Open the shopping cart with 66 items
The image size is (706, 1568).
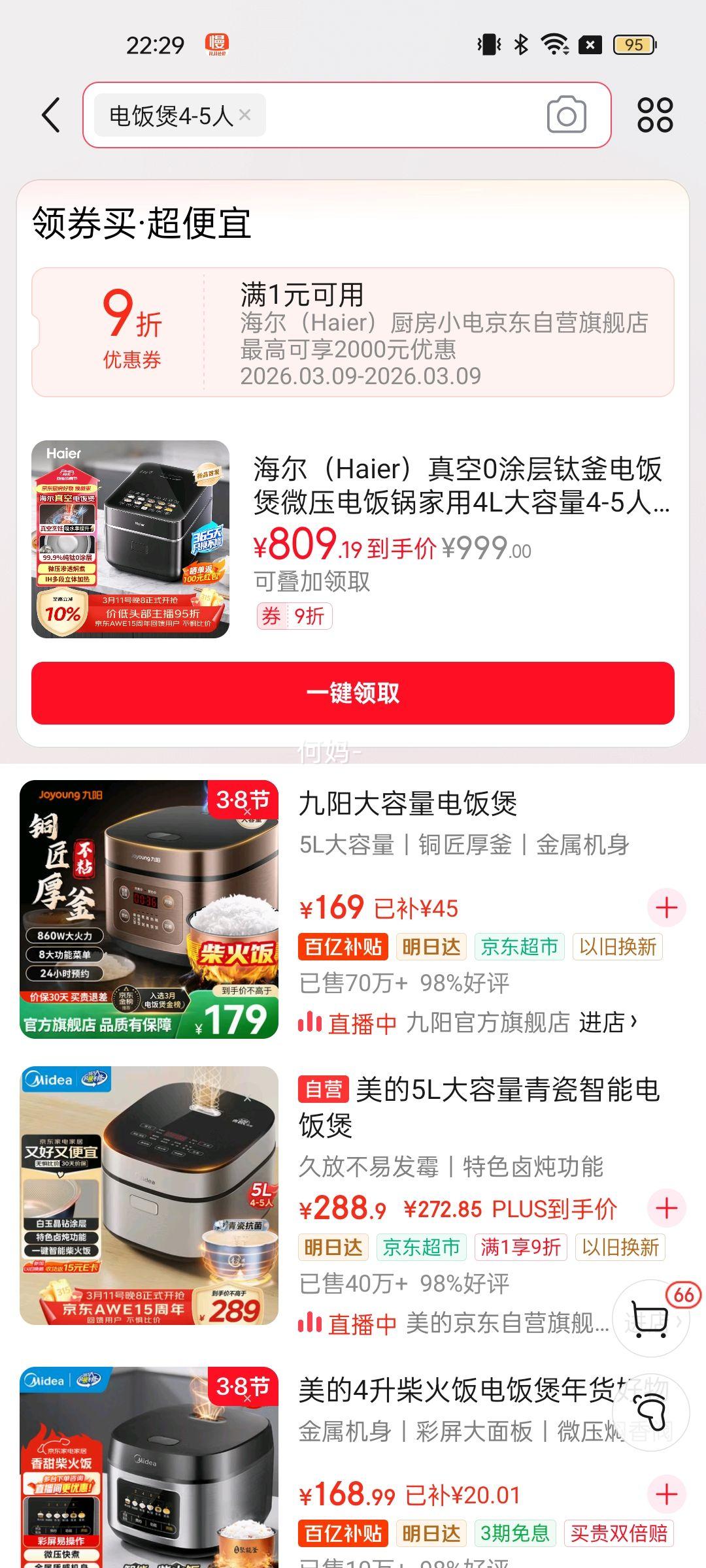point(651,1318)
